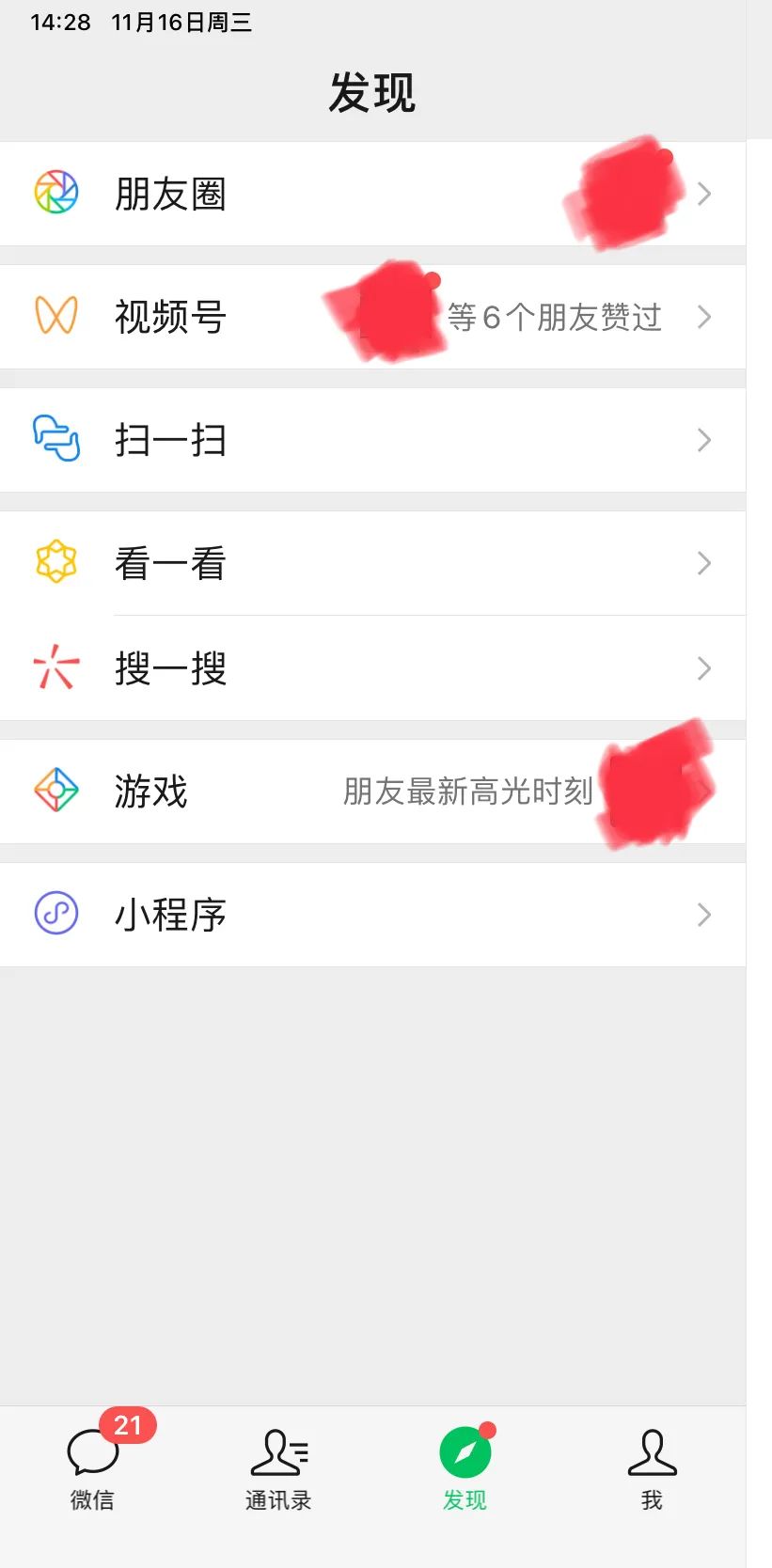Open the 通讯录 Contacts icon
The width and height of the screenshot is (772, 1568).
[x=278, y=1452]
